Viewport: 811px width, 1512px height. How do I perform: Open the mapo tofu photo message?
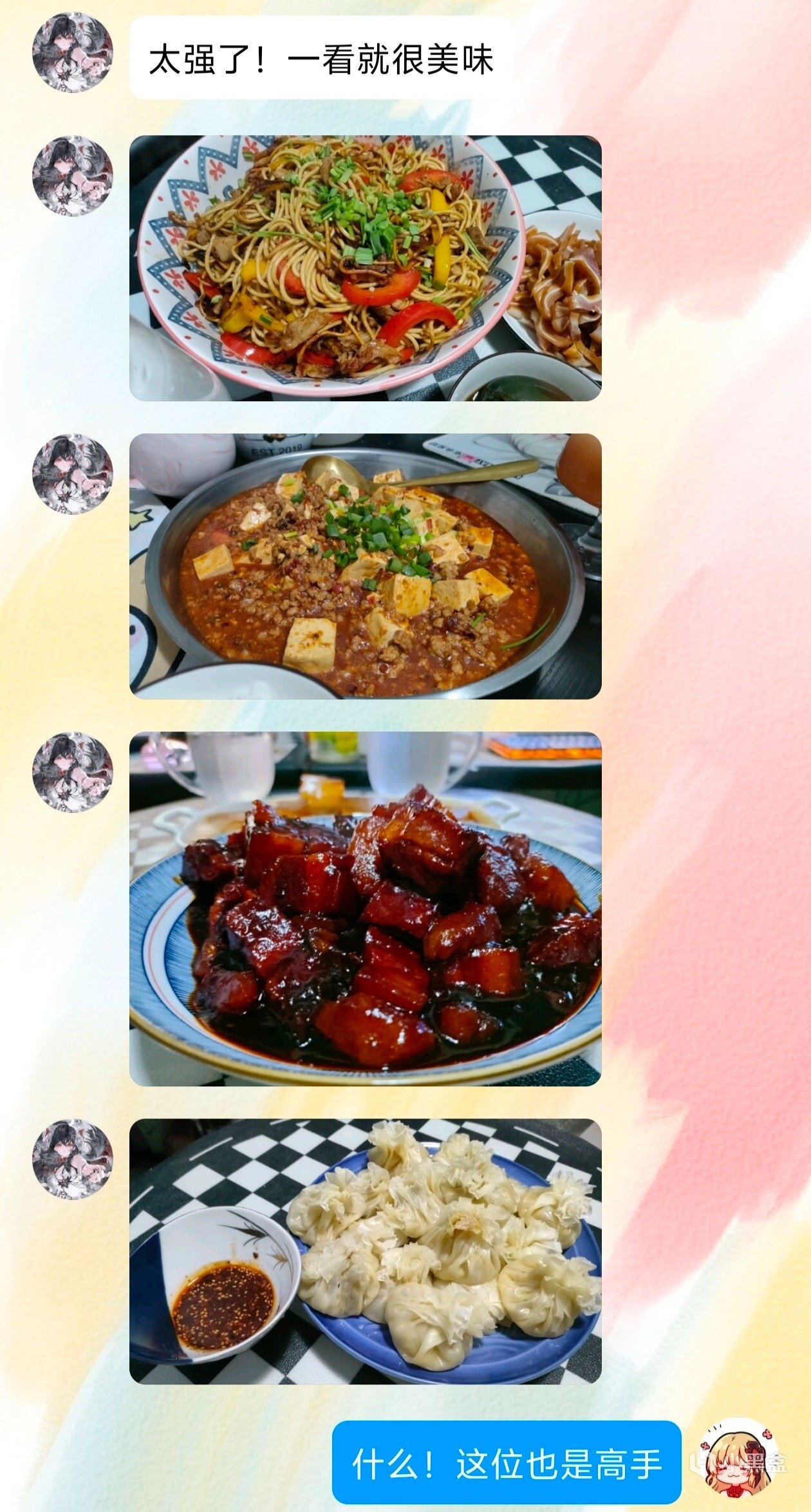tap(366, 566)
